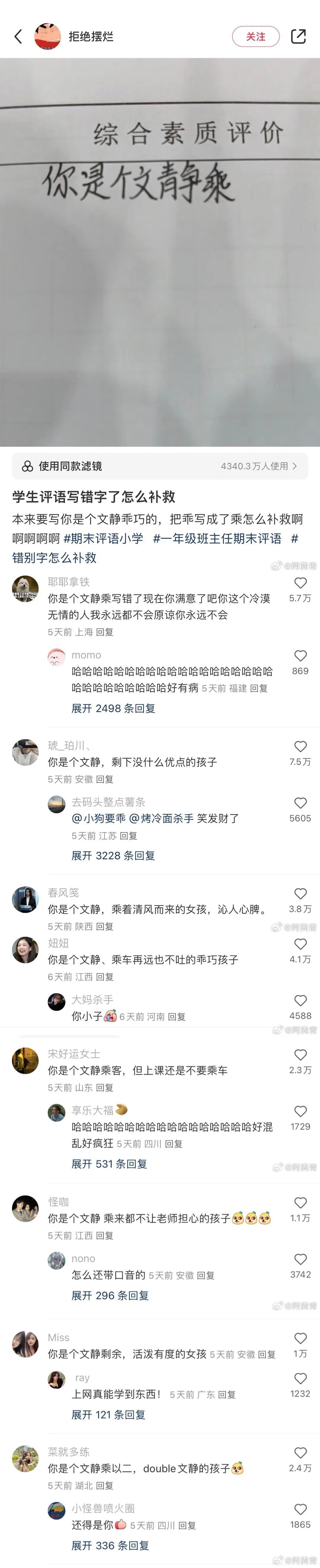
Task: Like 怪咖's comment
Action: coord(300,1203)
